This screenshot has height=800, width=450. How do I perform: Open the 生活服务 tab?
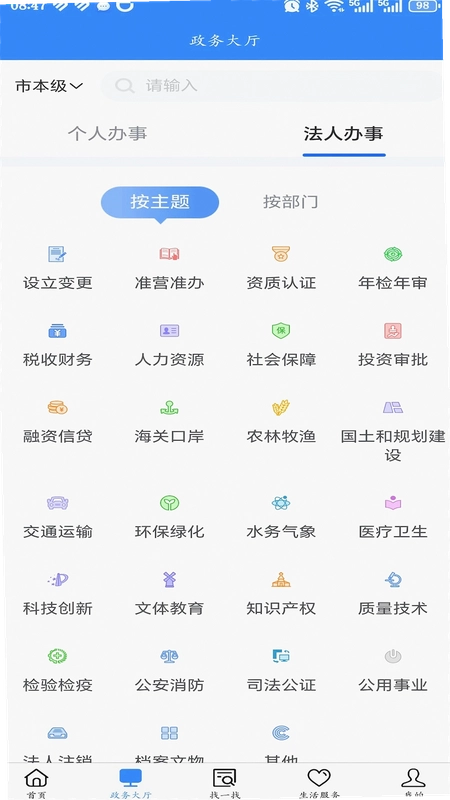(x=319, y=783)
